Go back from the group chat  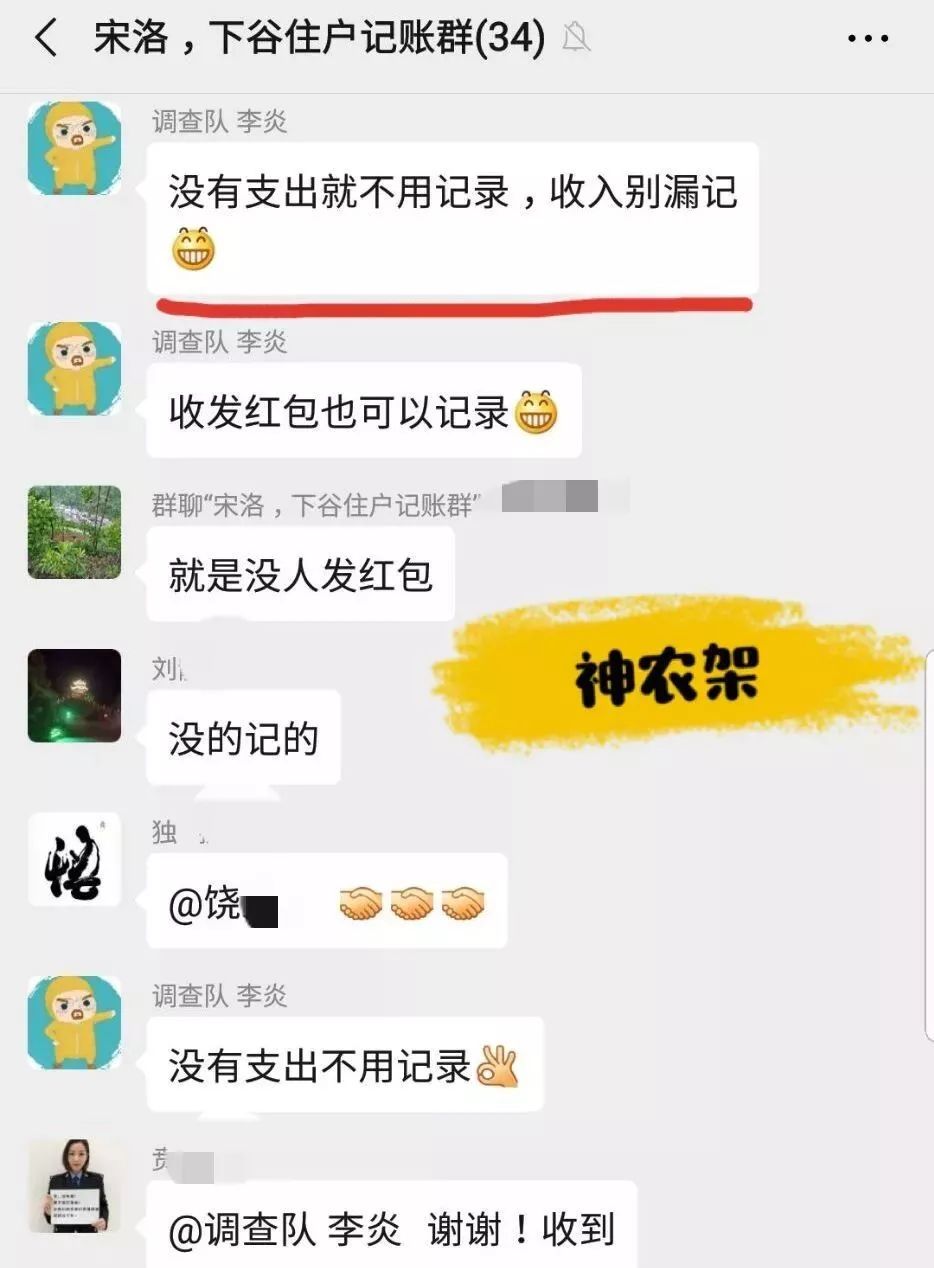tap(45, 39)
